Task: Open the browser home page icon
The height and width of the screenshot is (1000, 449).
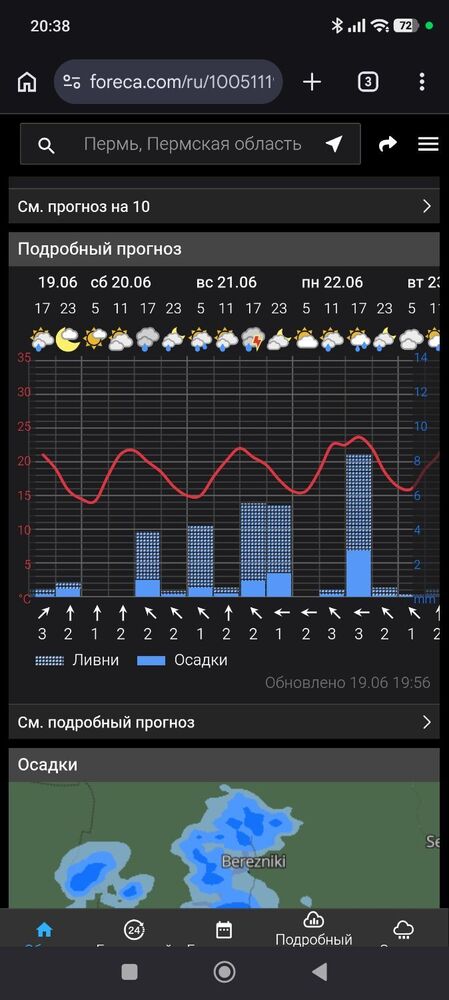Action: pos(27,82)
